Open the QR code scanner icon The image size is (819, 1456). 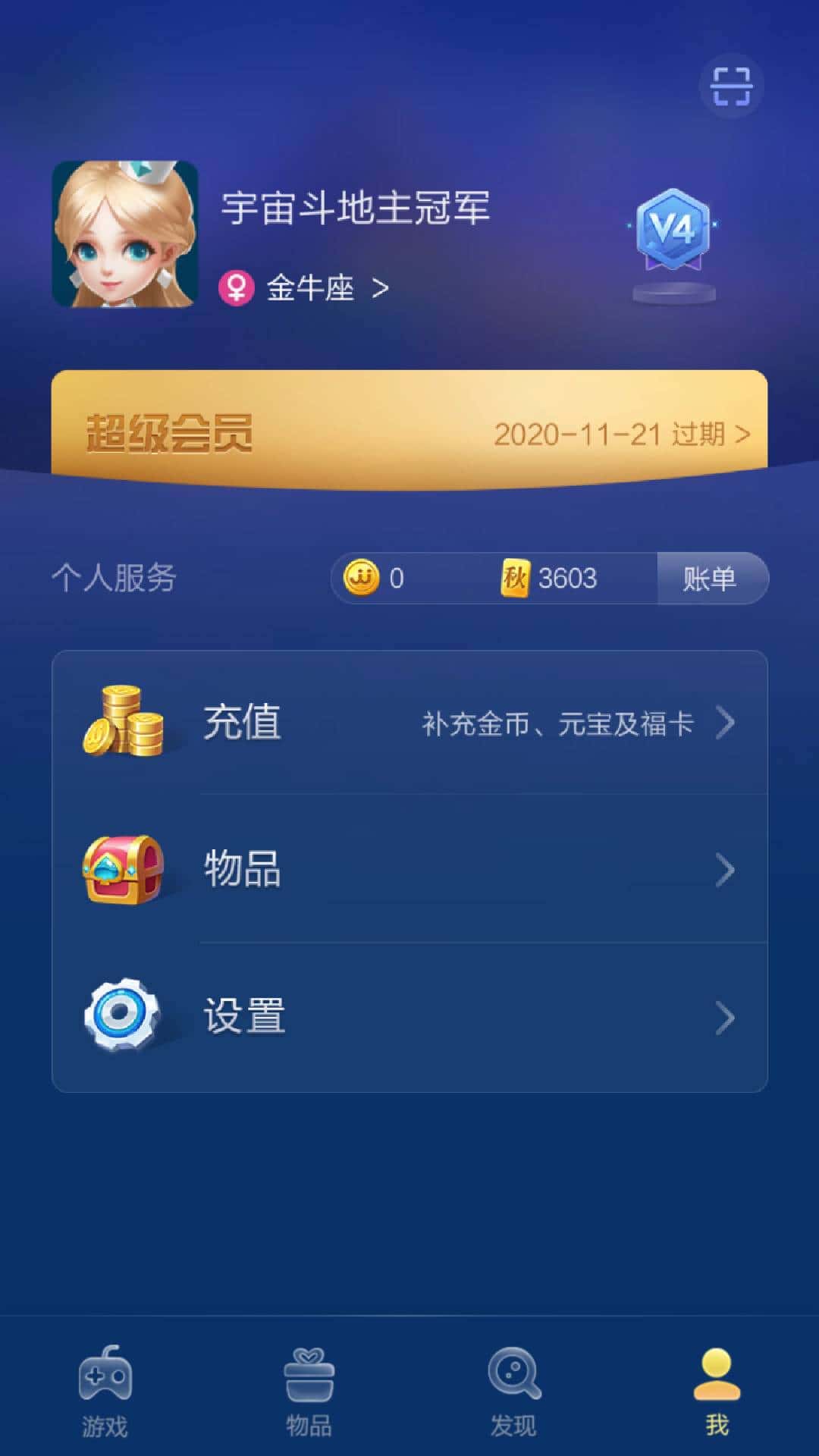pos(730,87)
